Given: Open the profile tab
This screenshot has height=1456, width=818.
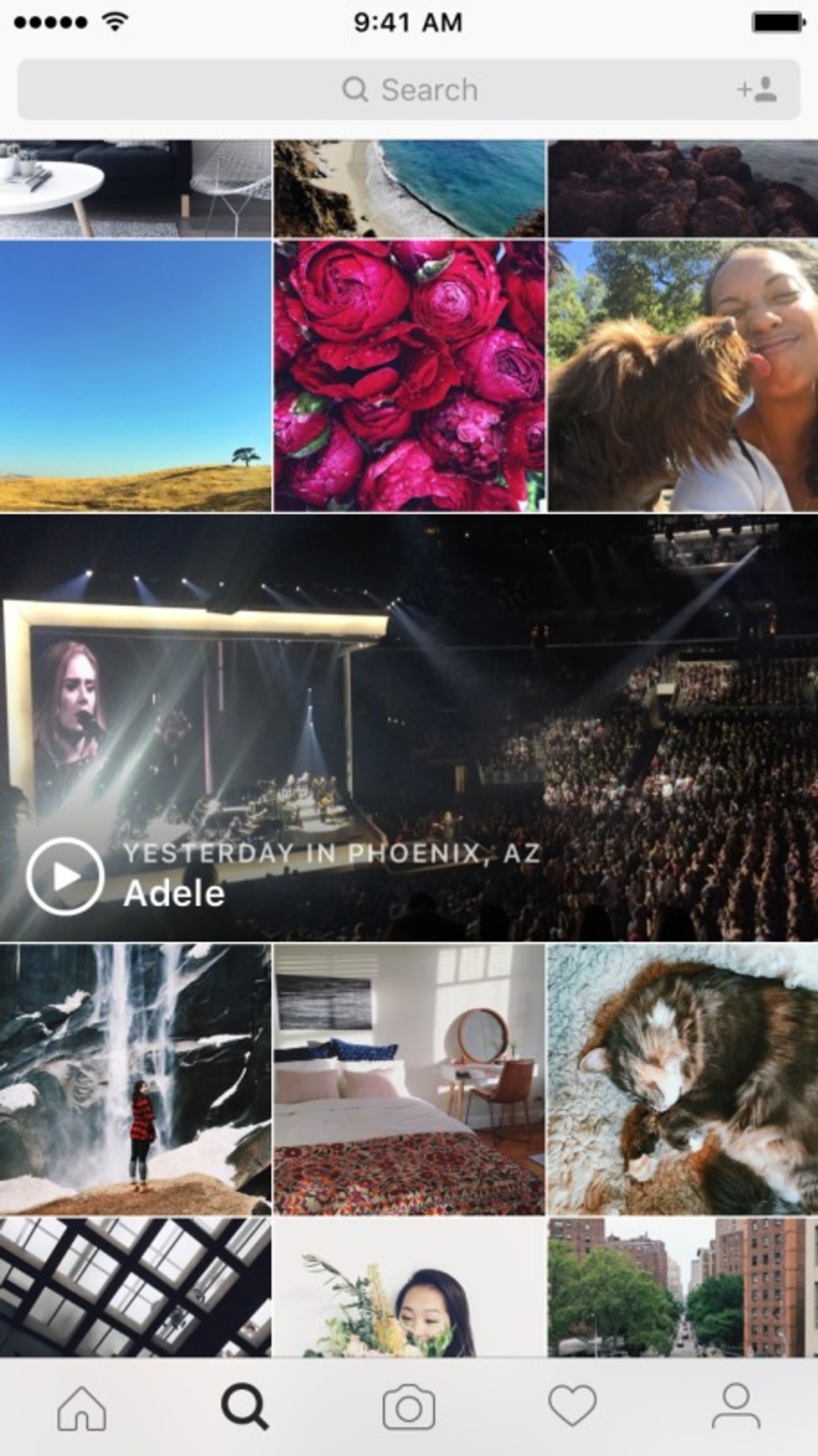Looking at the screenshot, I should click(735, 1406).
